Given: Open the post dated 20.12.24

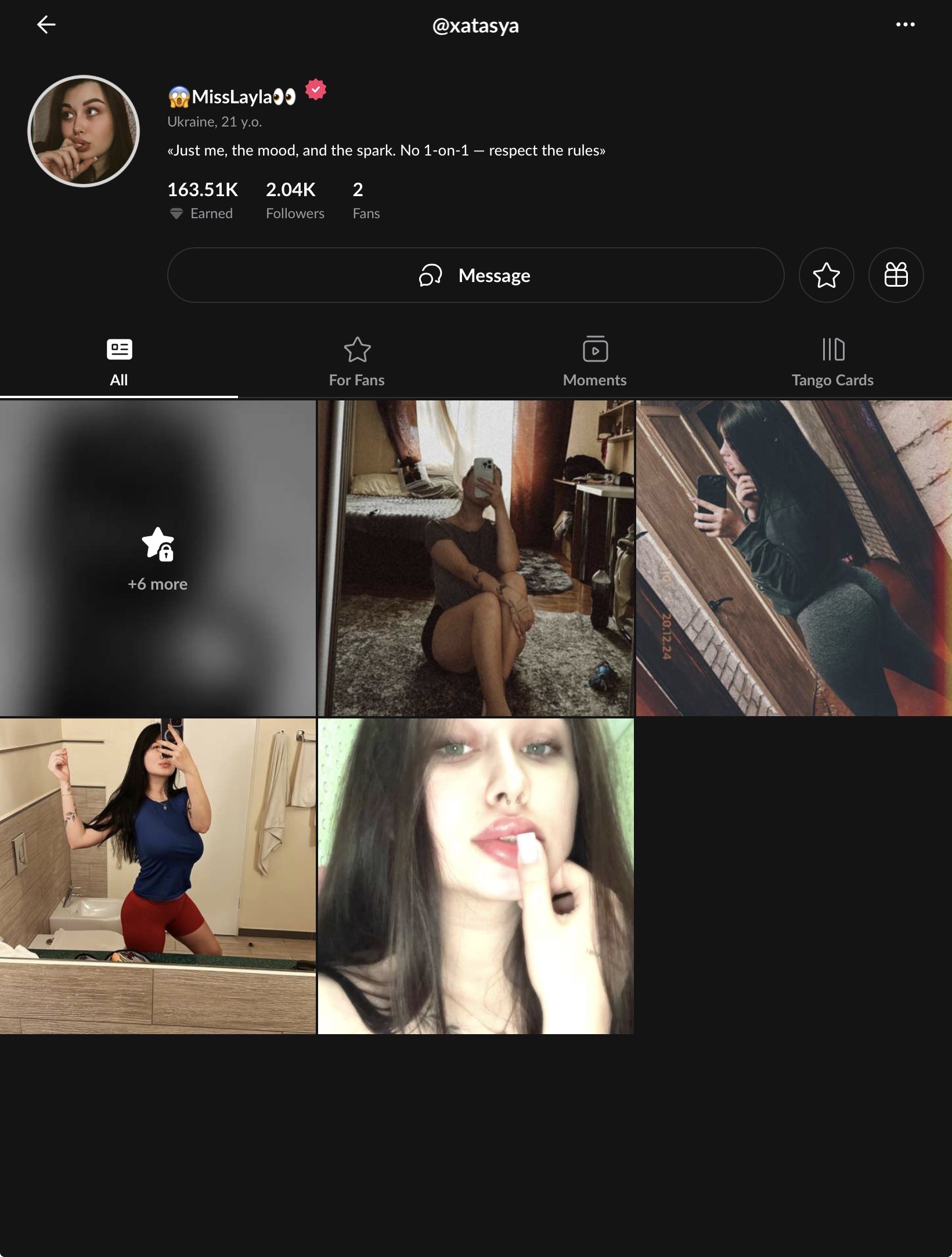Looking at the screenshot, I should pos(794,558).
